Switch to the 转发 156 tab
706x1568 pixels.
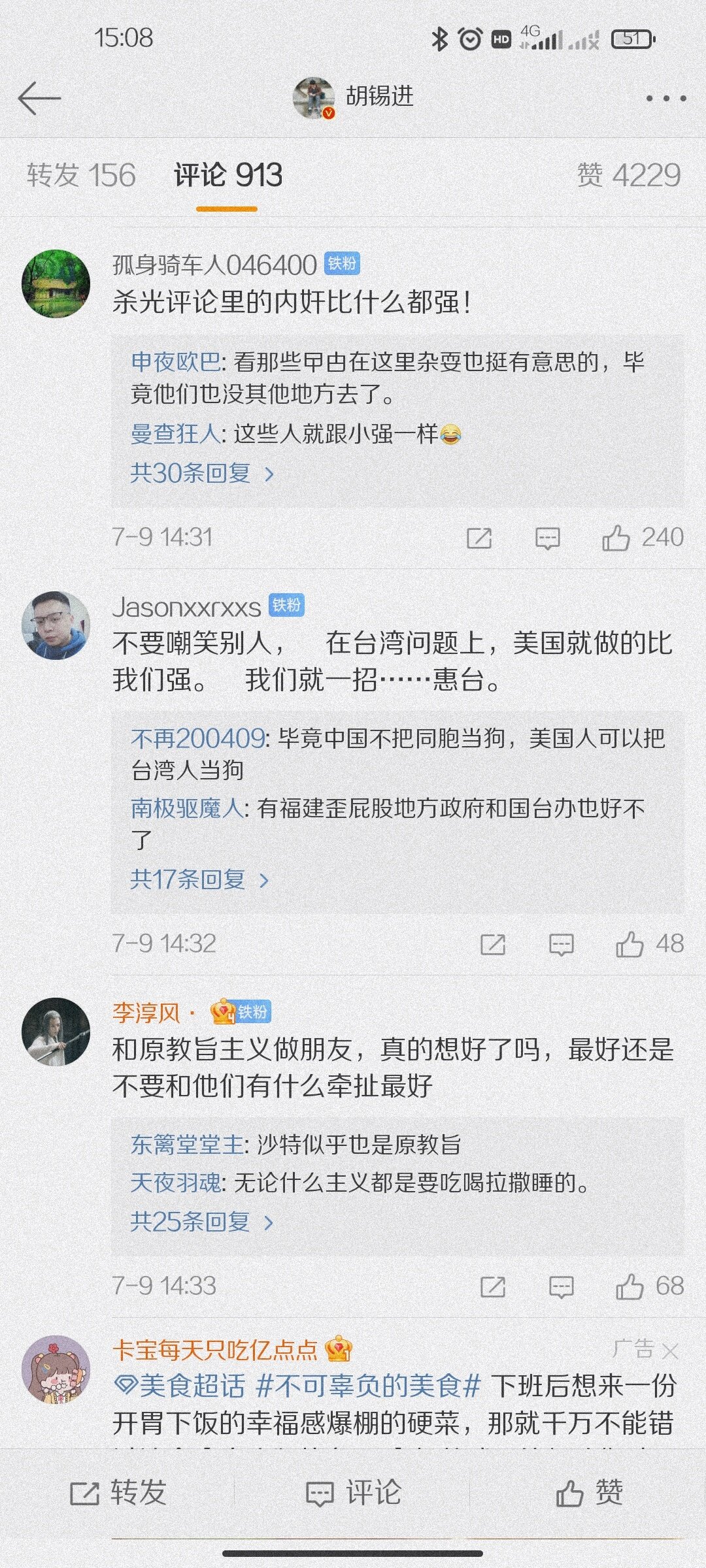[x=81, y=176]
